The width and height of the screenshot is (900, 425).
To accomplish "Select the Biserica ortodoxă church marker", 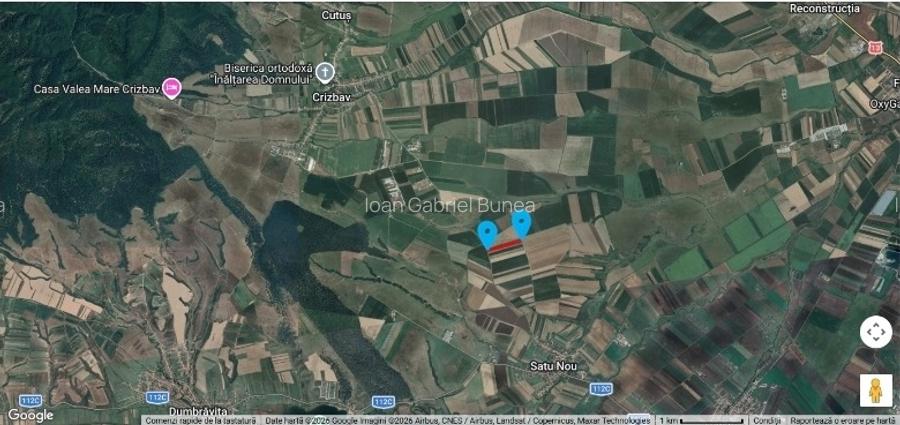I will click(x=325, y=73).
